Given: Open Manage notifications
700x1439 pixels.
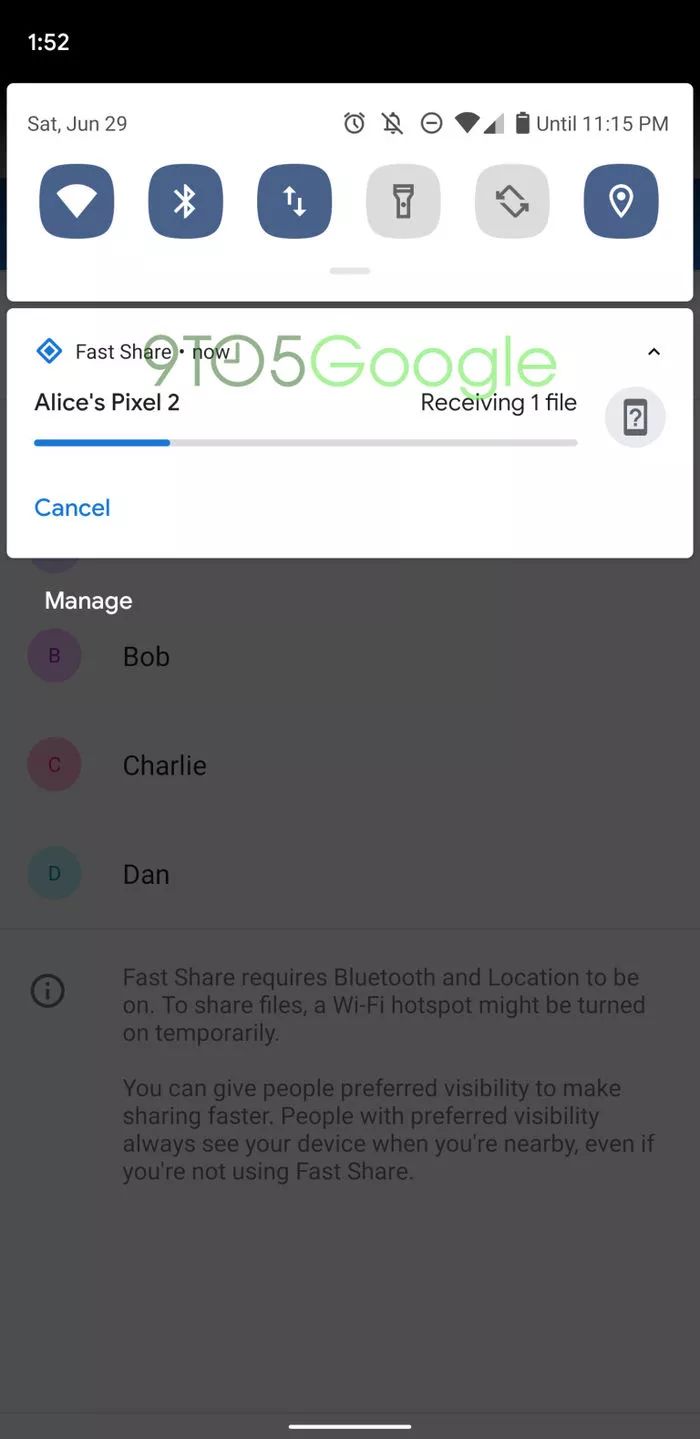Looking at the screenshot, I should [88, 600].
